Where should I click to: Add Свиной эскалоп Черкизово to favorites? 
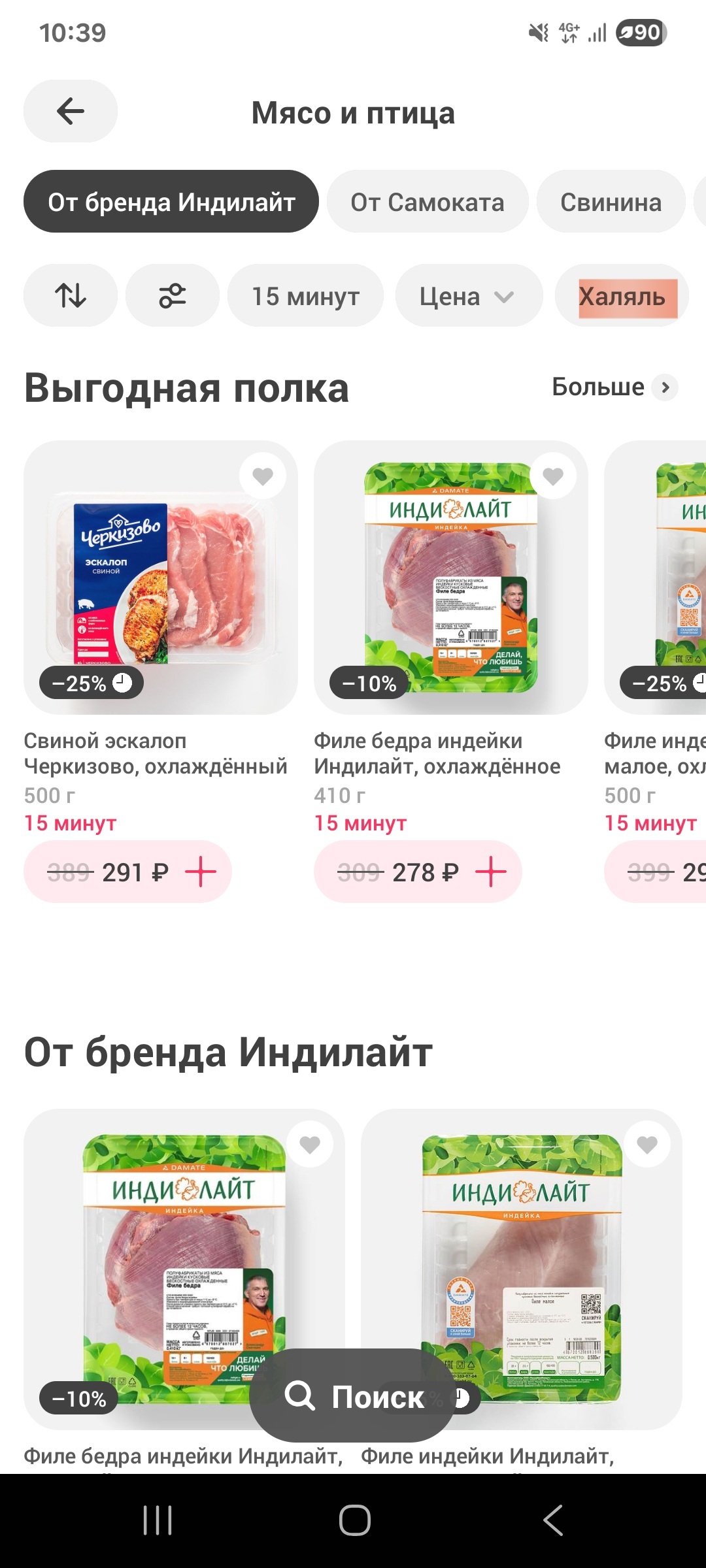[263, 476]
